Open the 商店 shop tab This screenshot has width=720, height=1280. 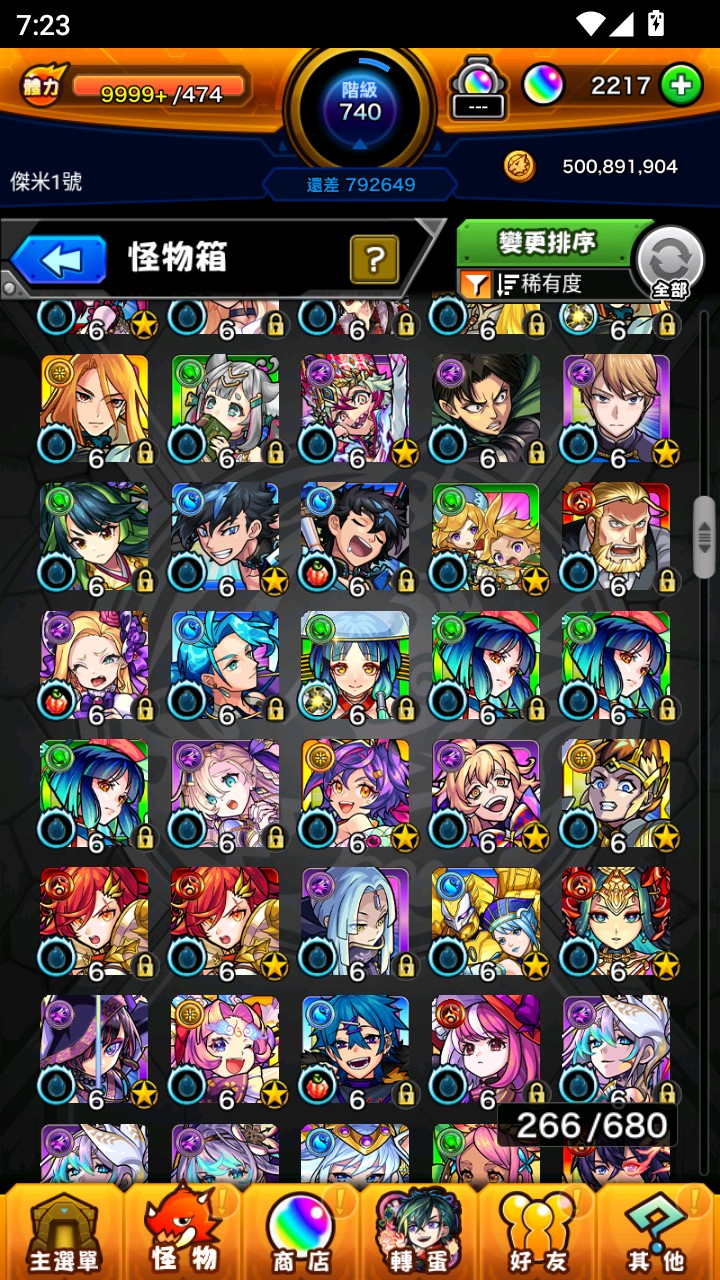[x=301, y=1232]
